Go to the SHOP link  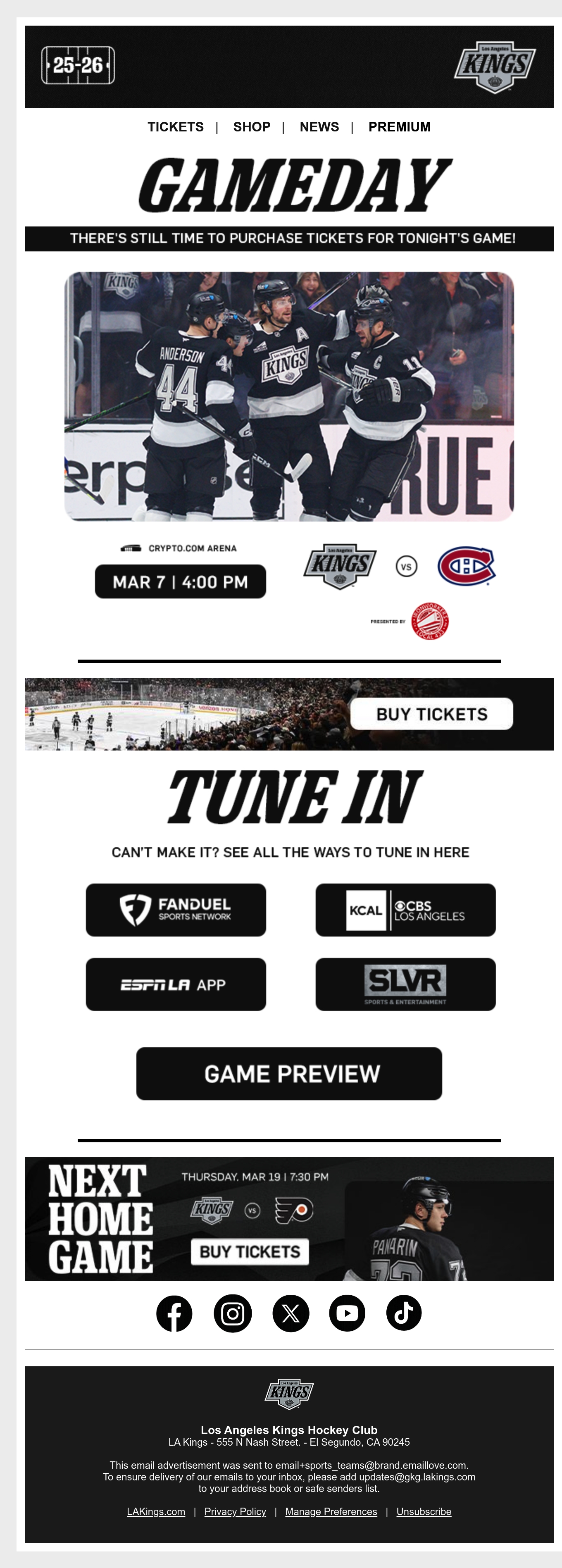252,126
